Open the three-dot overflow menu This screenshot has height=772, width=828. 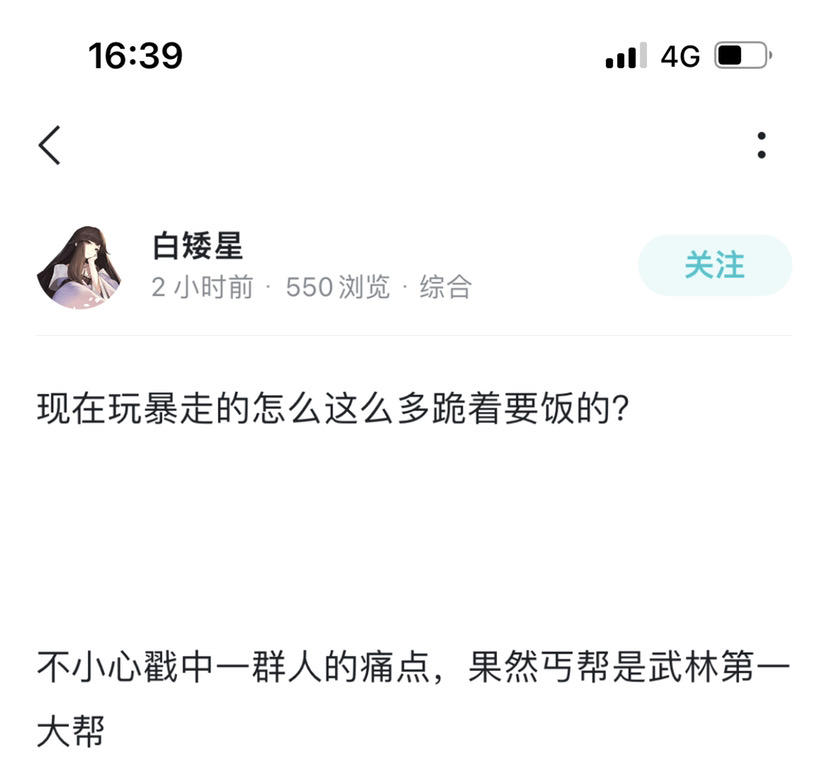click(761, 145)
